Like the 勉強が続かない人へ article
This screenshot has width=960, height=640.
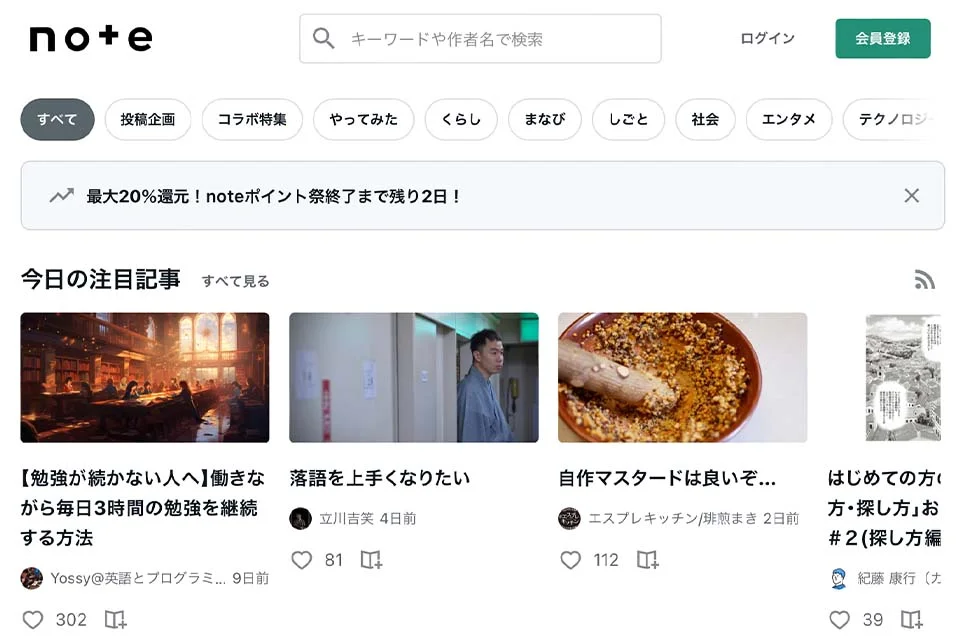pyautogui.click(x=33, y=620)
